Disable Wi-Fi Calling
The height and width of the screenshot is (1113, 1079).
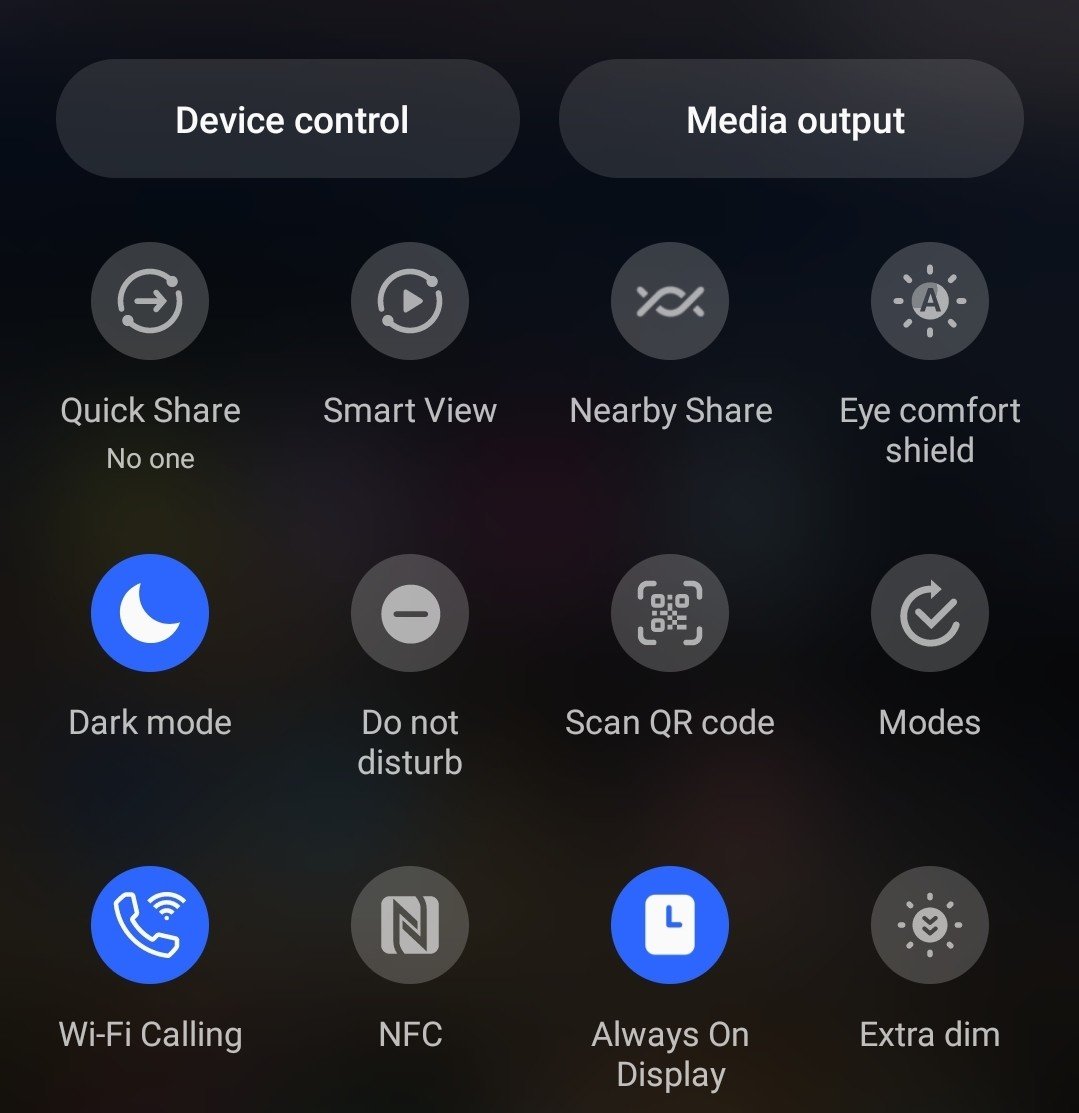click(x=150, y=924)
